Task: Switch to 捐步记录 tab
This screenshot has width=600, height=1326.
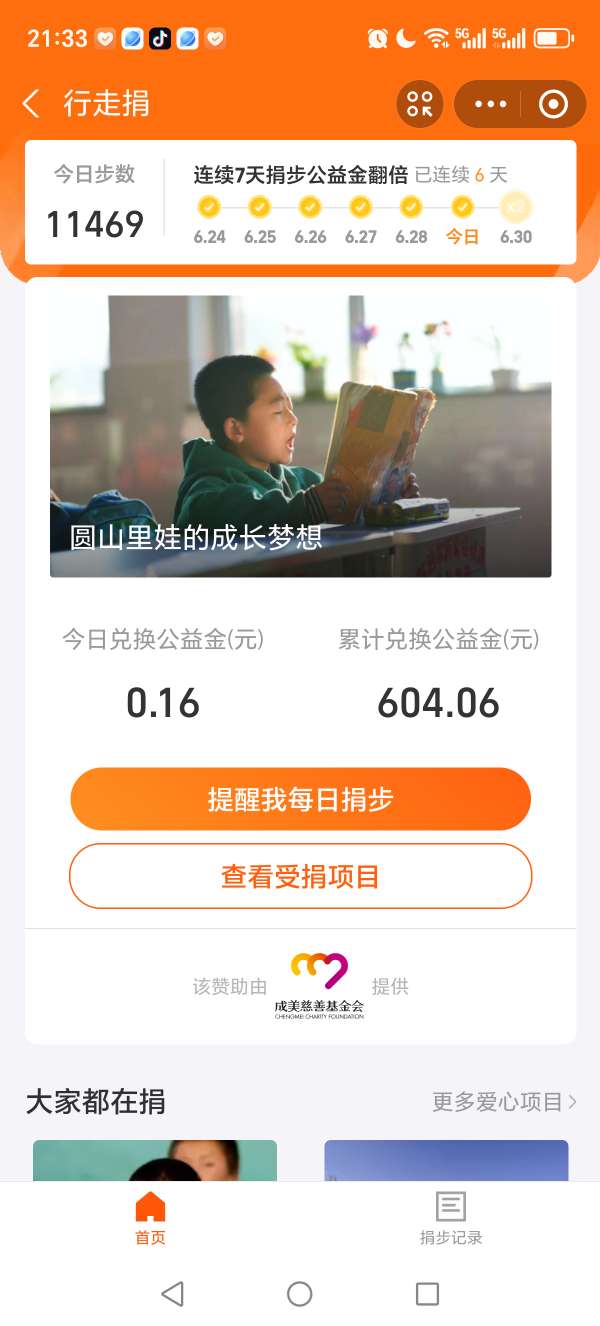Action: [x=450, y=1218]
